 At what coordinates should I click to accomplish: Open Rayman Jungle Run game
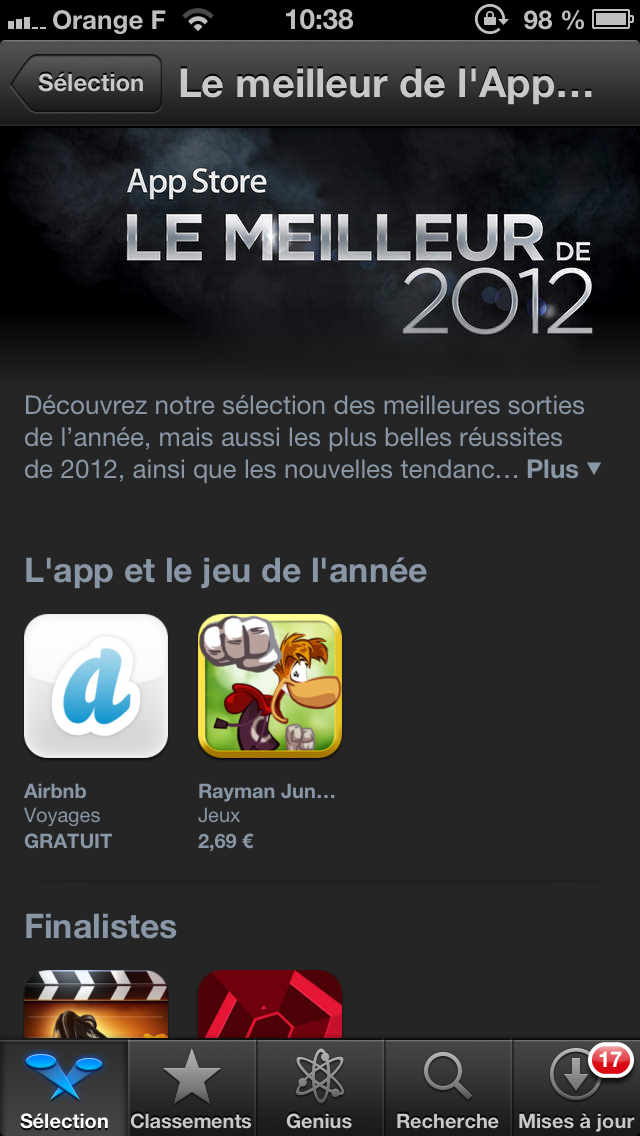[x=270, y=686]
